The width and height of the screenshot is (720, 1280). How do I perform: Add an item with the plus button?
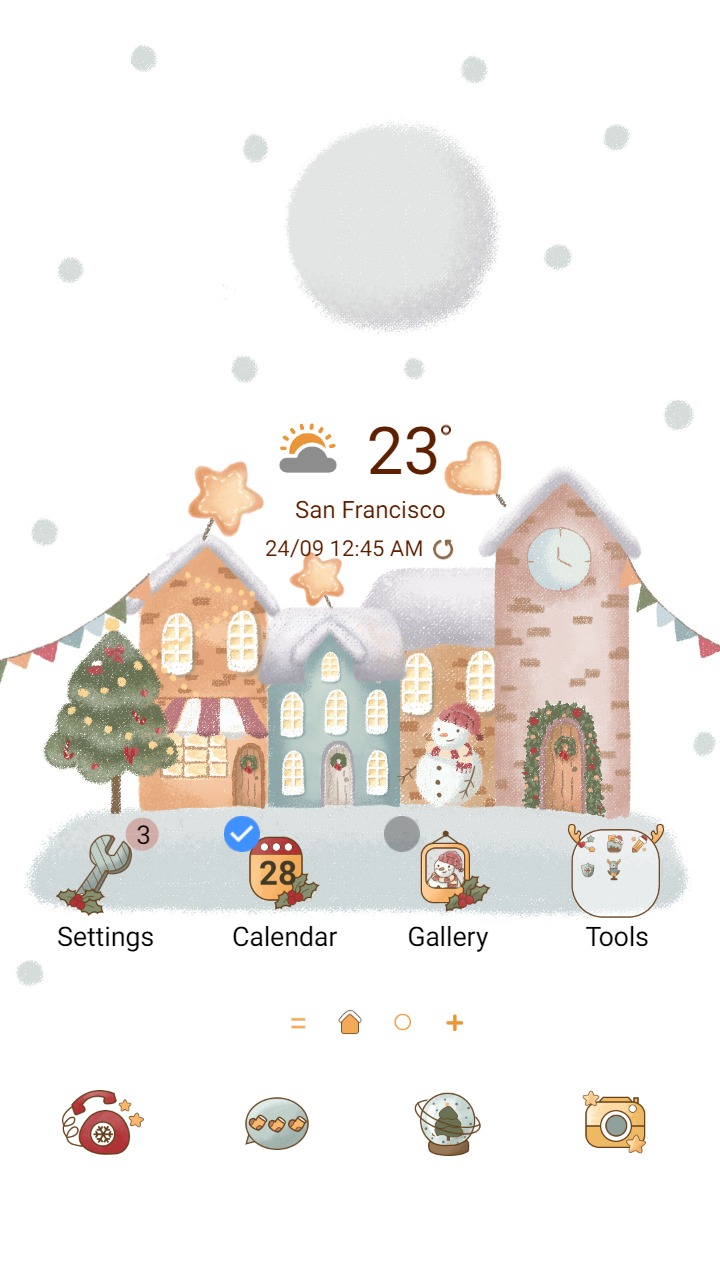click(453, 1022)
